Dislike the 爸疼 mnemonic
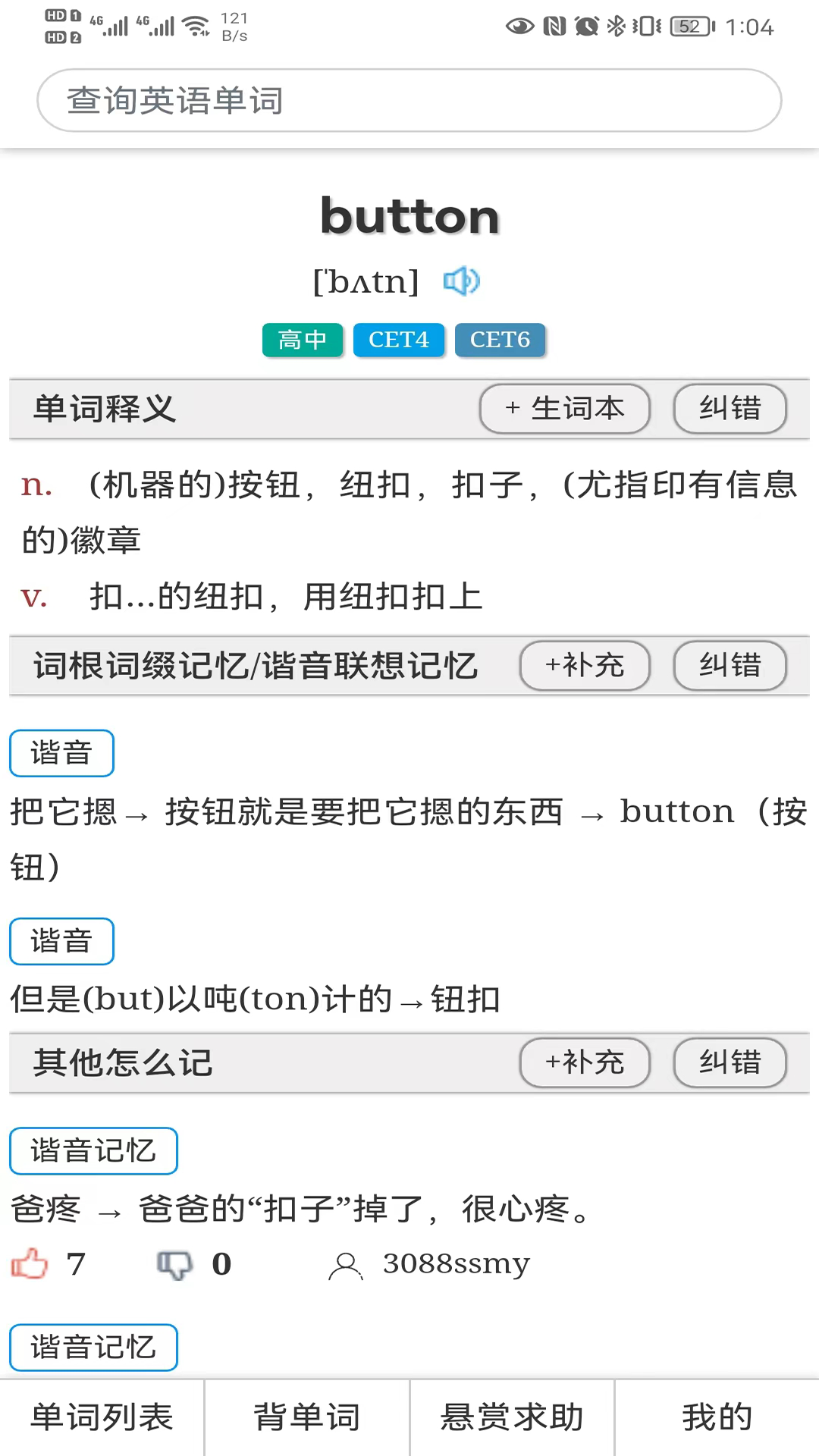The width and height of the screenshot is (819, 1456). click(x=174, y=1264)
